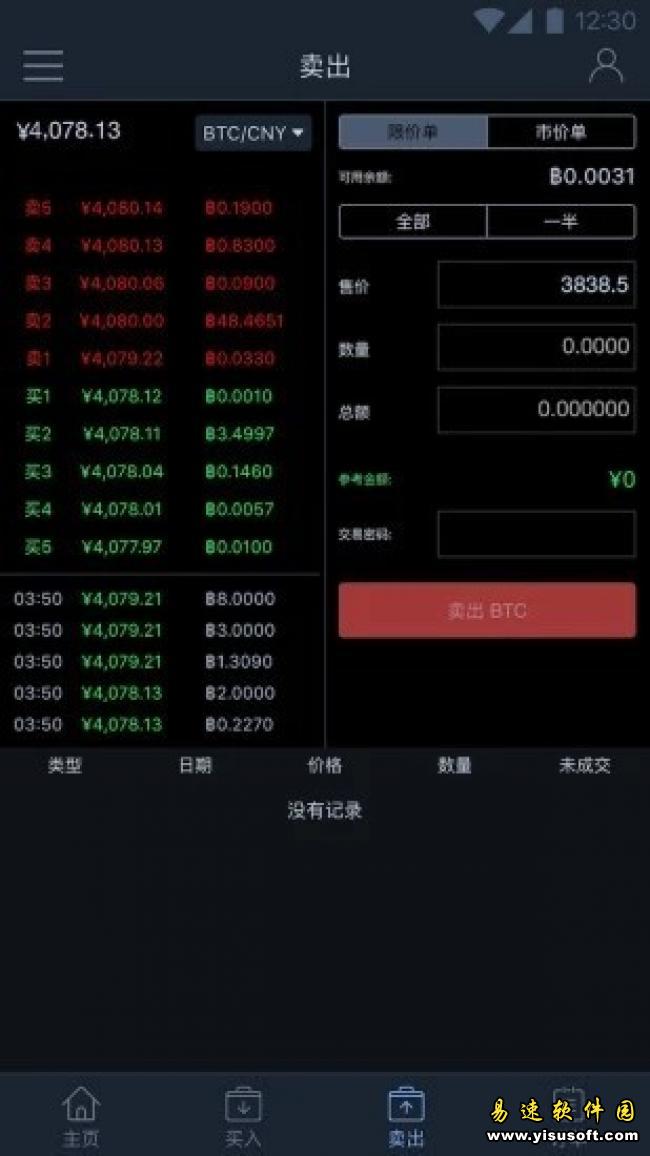This screenshot has width=650, height=1156.
Task: Switch to the 买入 buy tab
Action: [x=243, y=1116]
